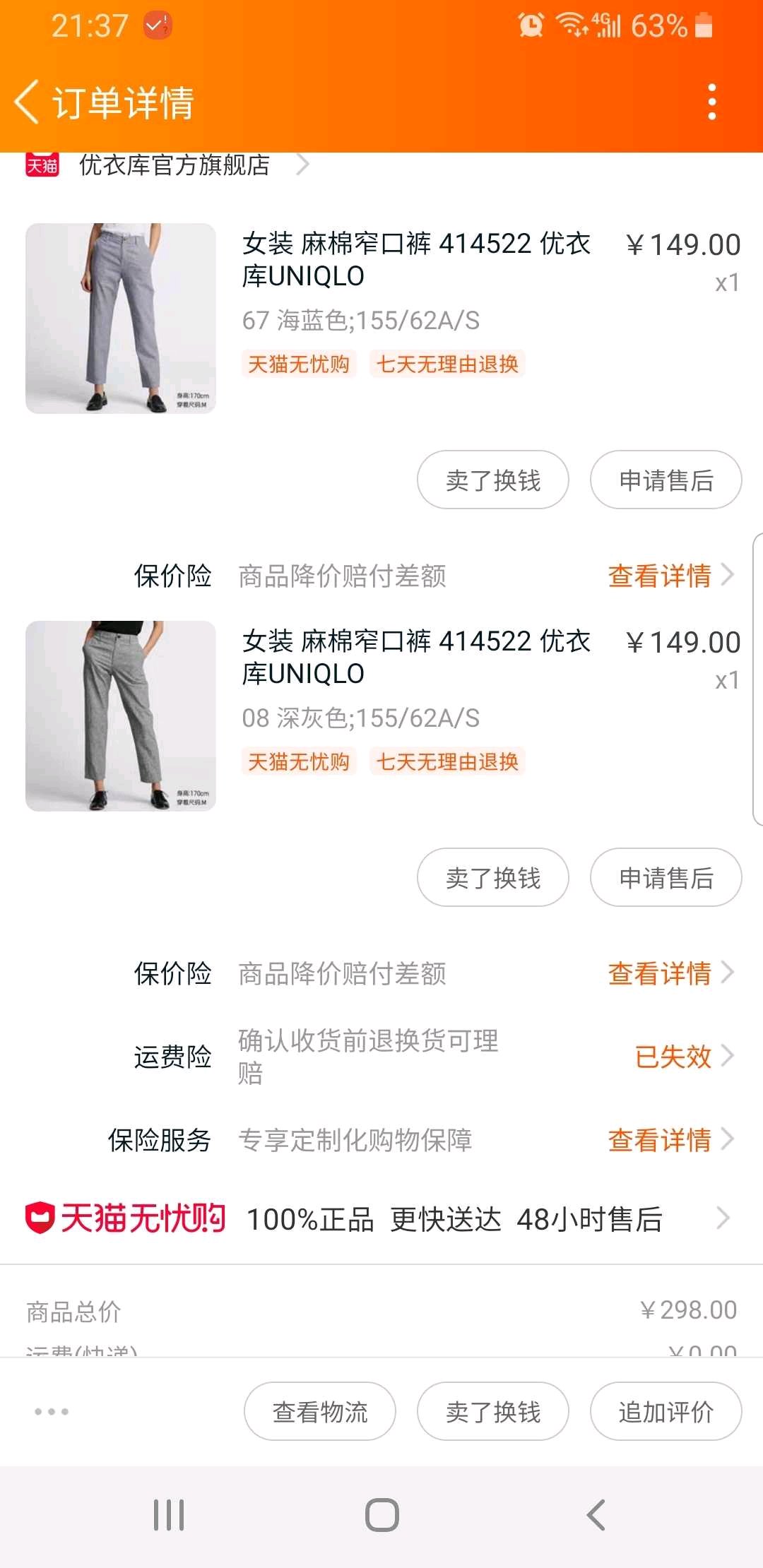763x1568 pixels.
Task: Request 申请售后 for the 深灰色 pants
Action: (666, 878)
